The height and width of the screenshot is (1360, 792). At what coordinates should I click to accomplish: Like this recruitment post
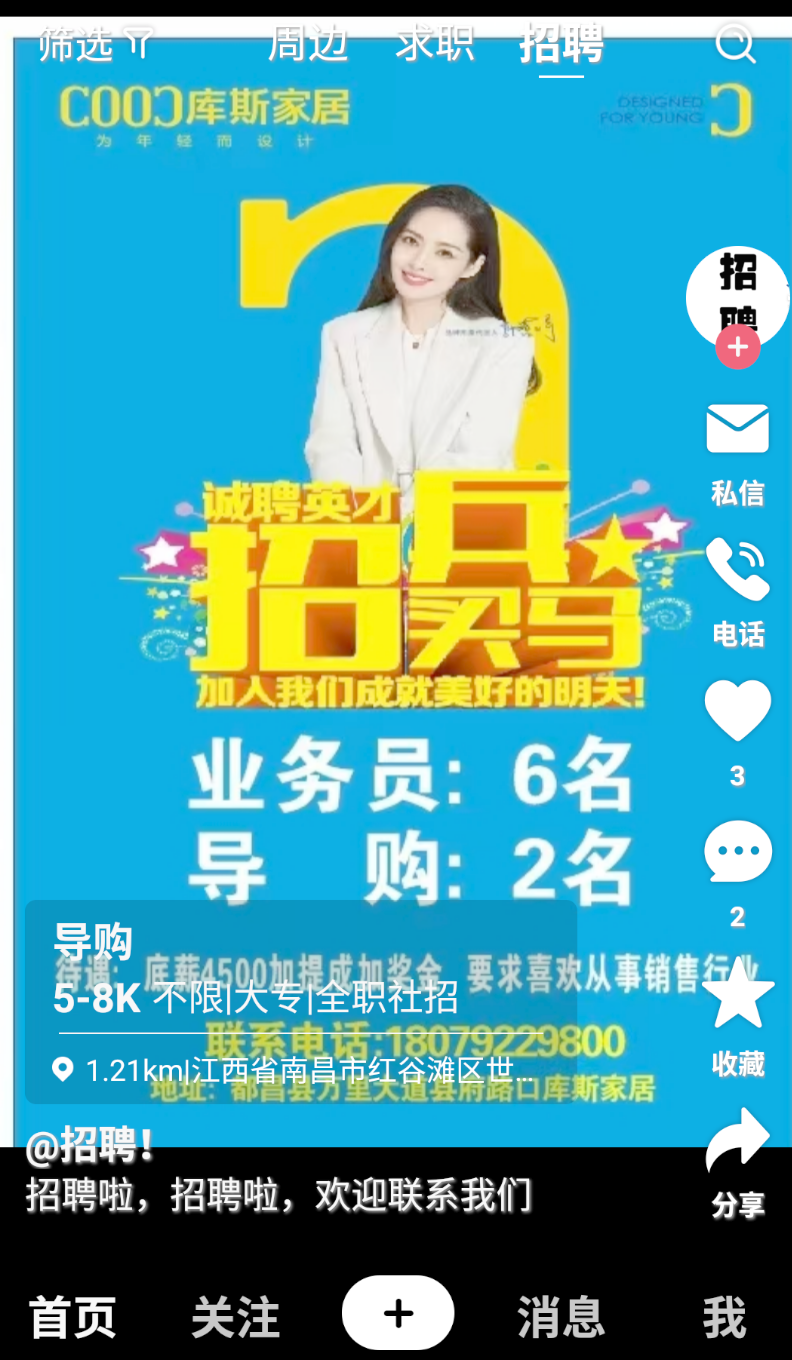point(738,710)
